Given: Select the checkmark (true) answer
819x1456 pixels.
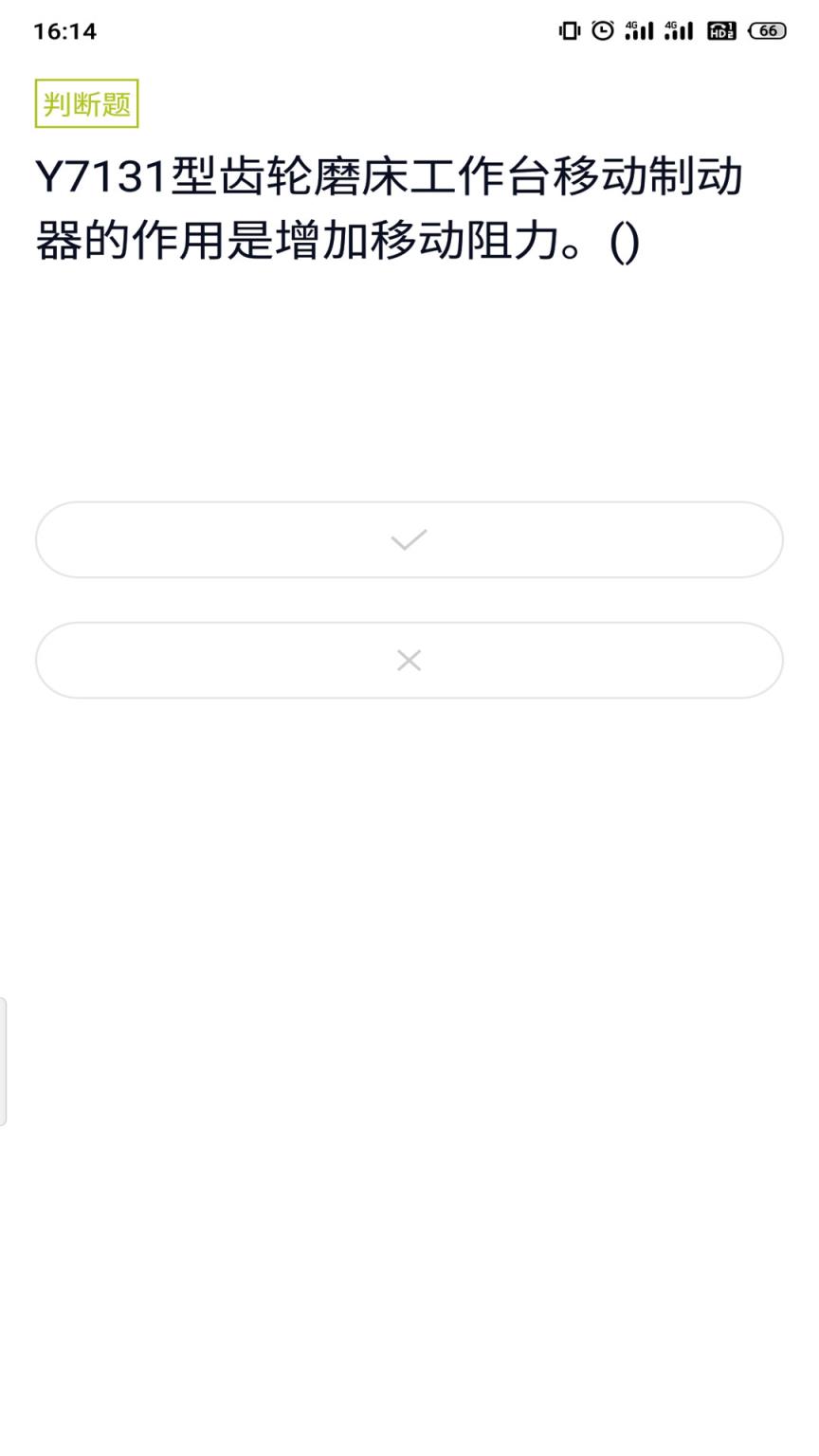Looking at the screenshot, I should [409, 539].
